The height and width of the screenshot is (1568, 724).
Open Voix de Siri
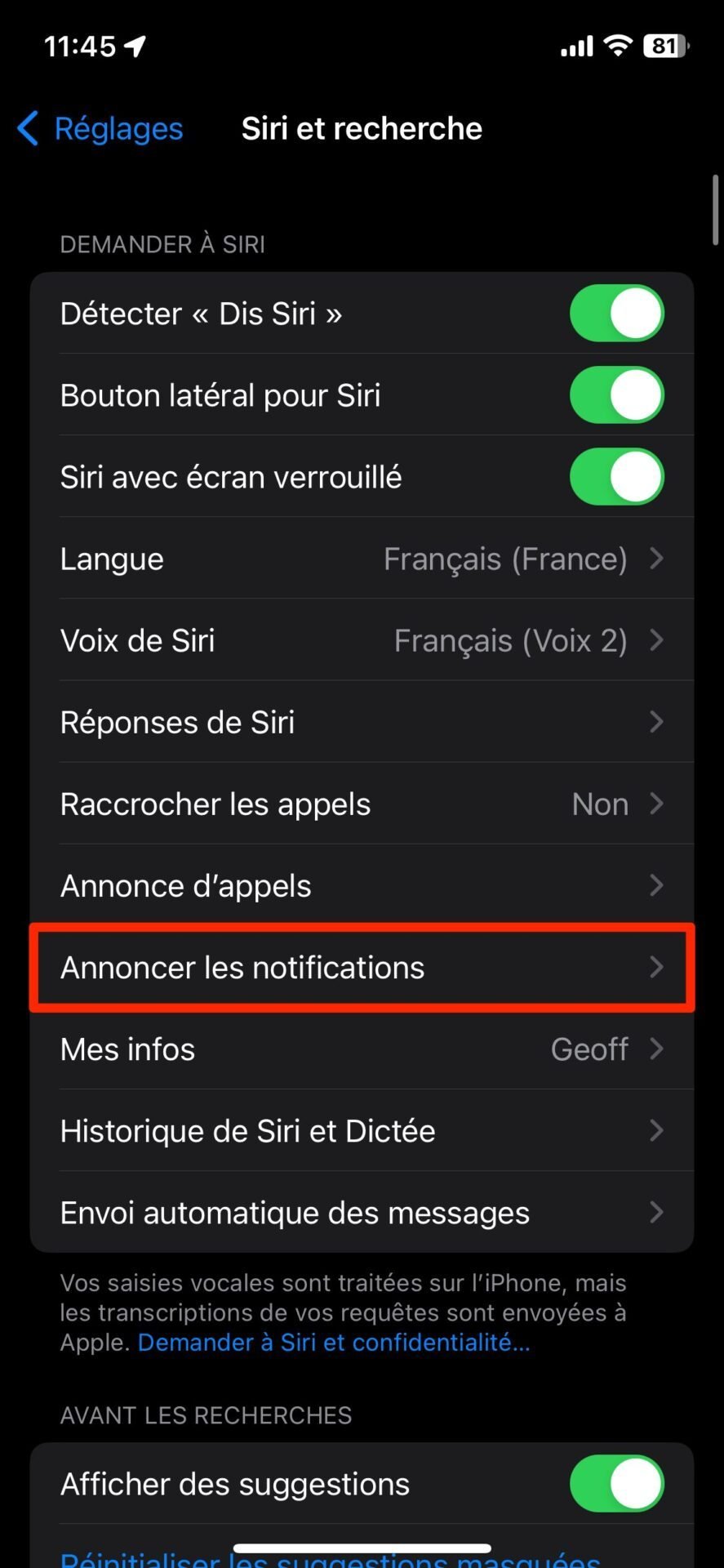click(362, 640)
